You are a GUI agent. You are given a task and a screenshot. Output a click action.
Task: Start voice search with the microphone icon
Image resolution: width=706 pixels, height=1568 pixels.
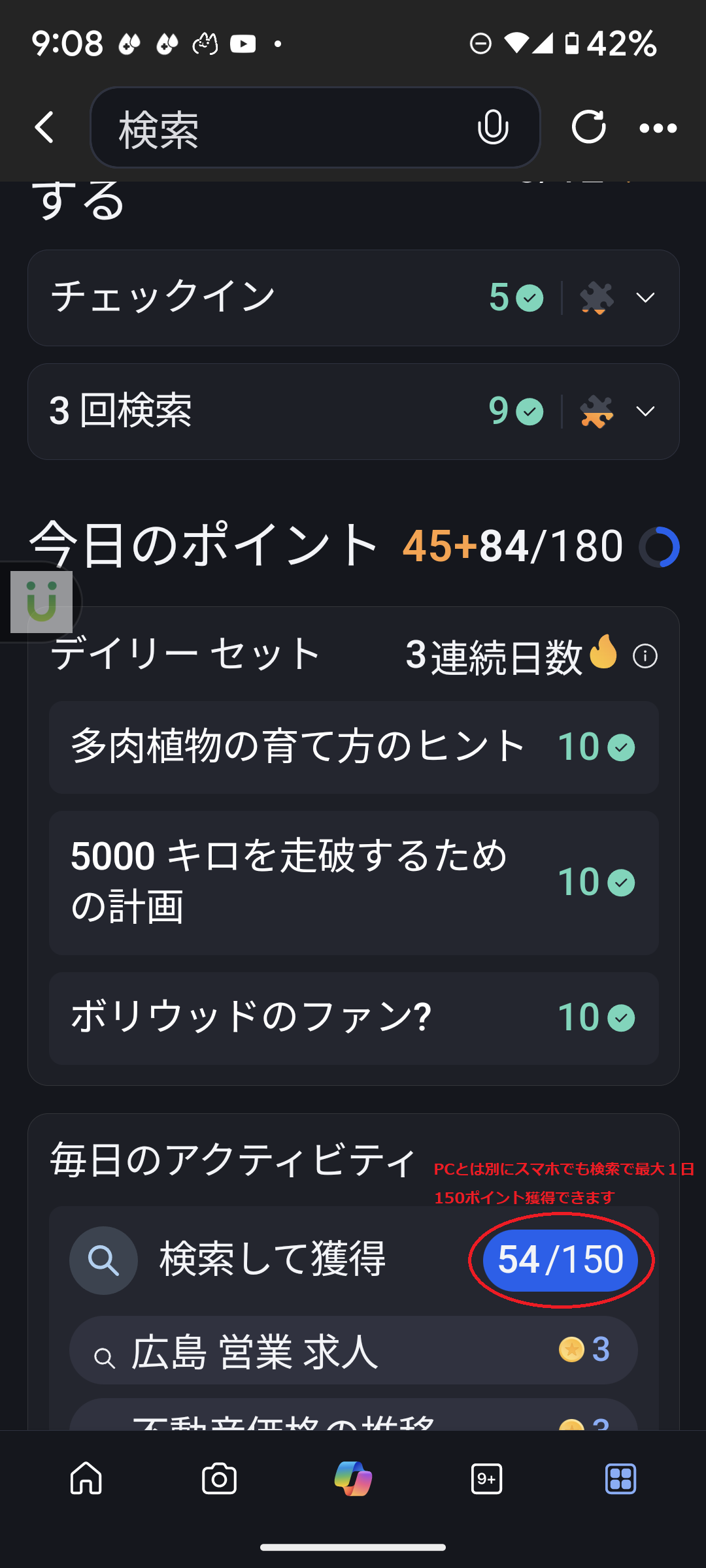[493, 127]
